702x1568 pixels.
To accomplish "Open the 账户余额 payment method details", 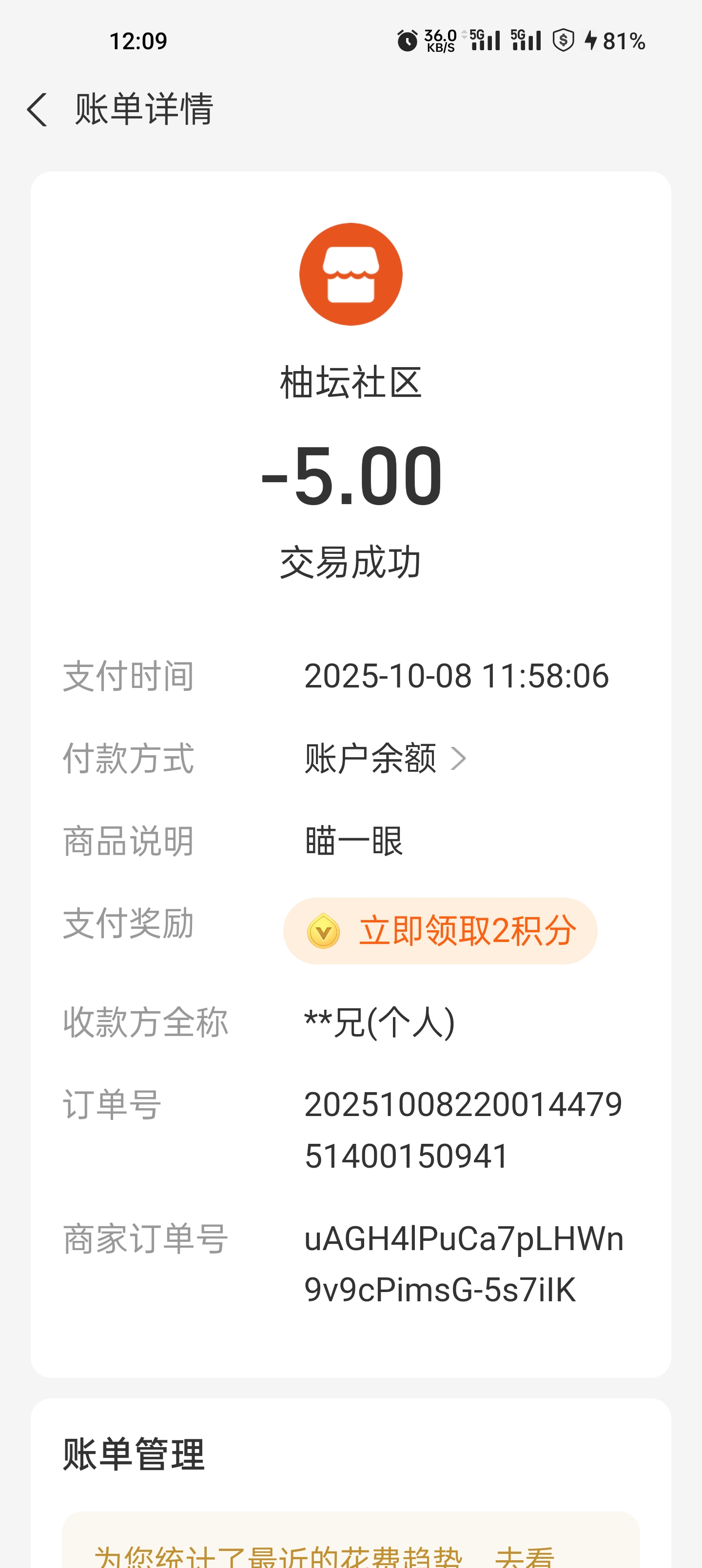I will pos(385,759).
